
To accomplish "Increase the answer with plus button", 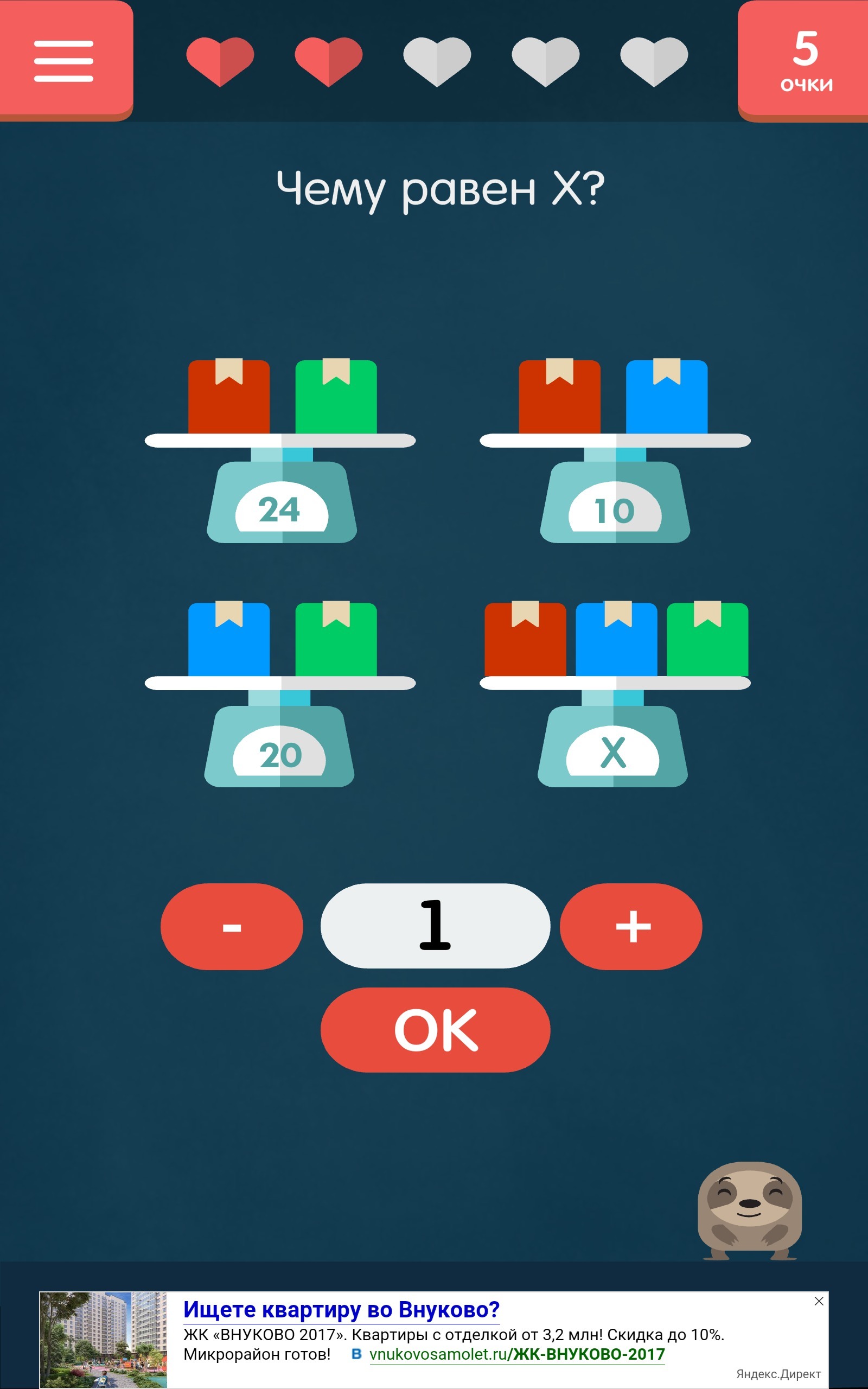I will pyautogui.click(x=631, y=926).
